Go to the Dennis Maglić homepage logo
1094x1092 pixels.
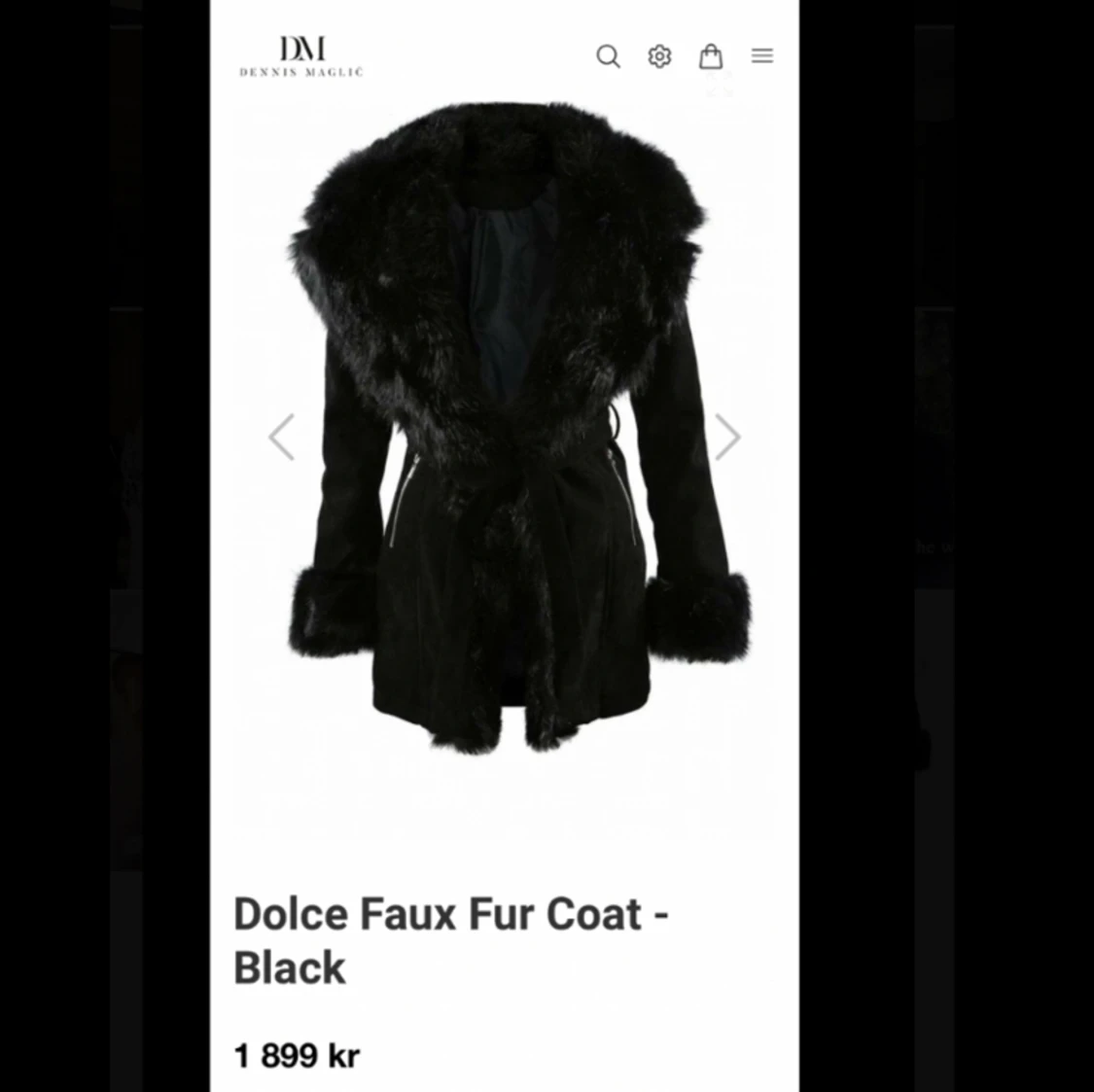click(x=301, y=56)
